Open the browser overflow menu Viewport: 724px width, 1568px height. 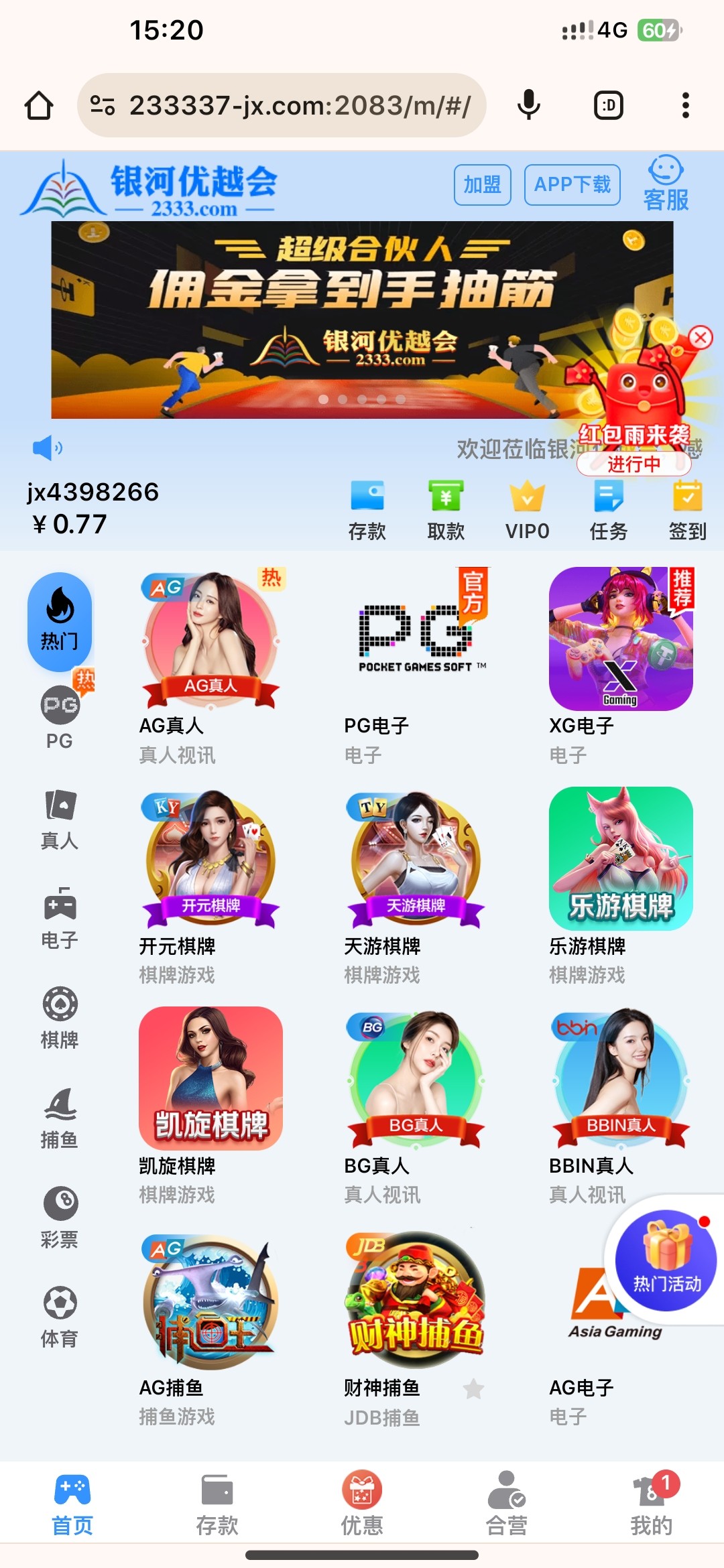coord(685,105)
